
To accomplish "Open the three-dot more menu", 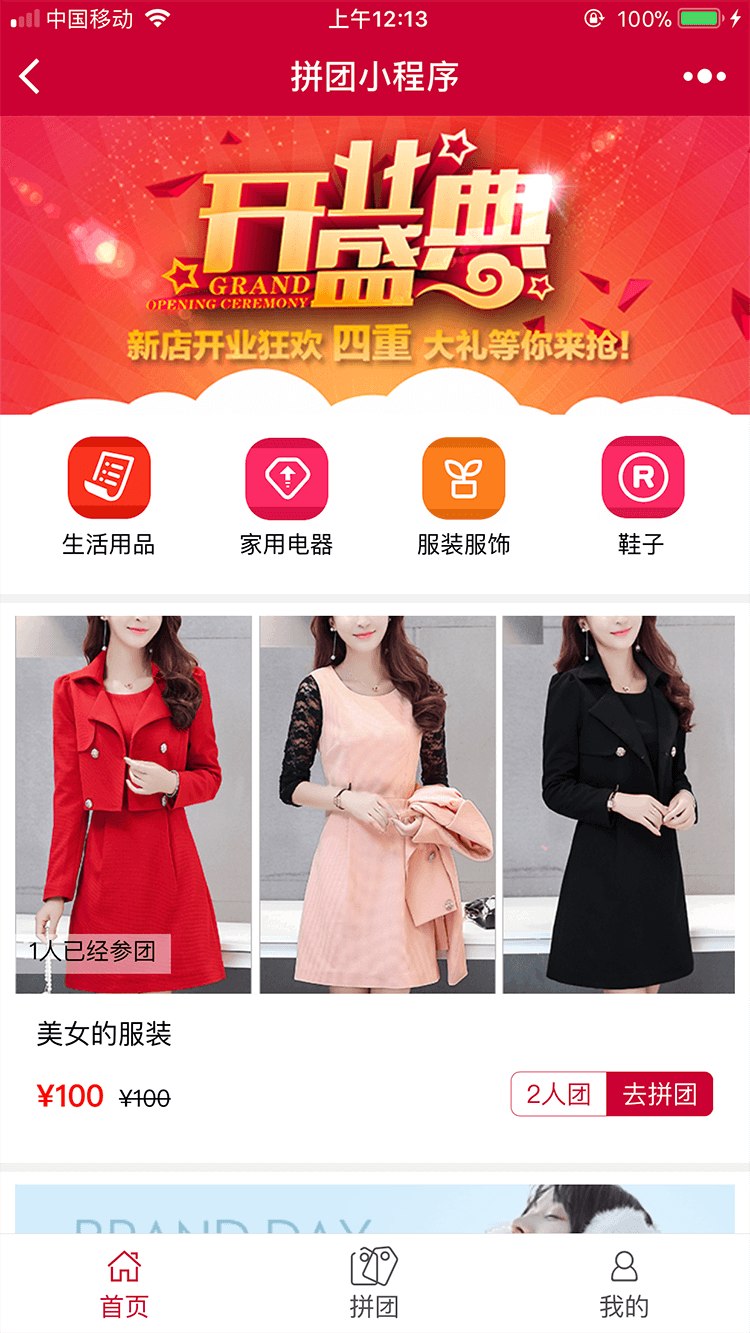I will pyautogui.click(x=704, y=76).
